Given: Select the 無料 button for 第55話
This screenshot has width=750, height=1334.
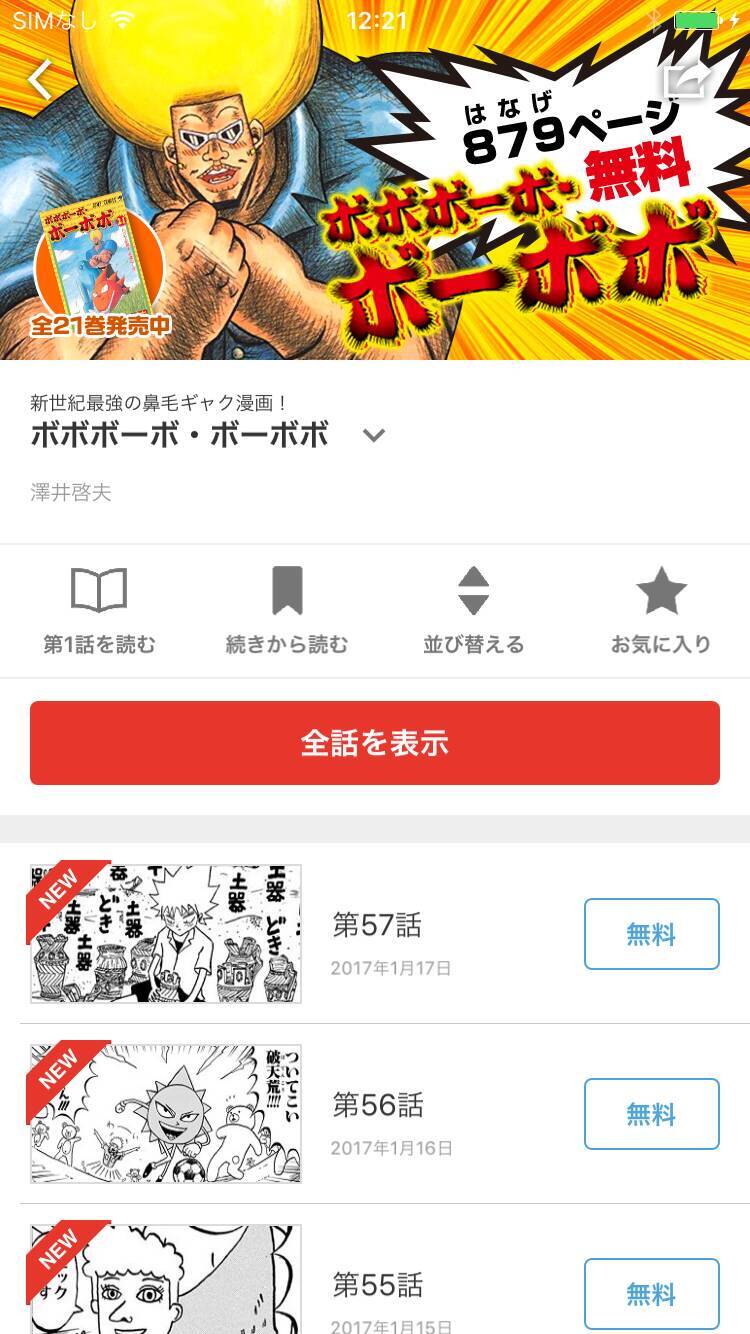Looking at the screenshot, I should click(651, 1294).
